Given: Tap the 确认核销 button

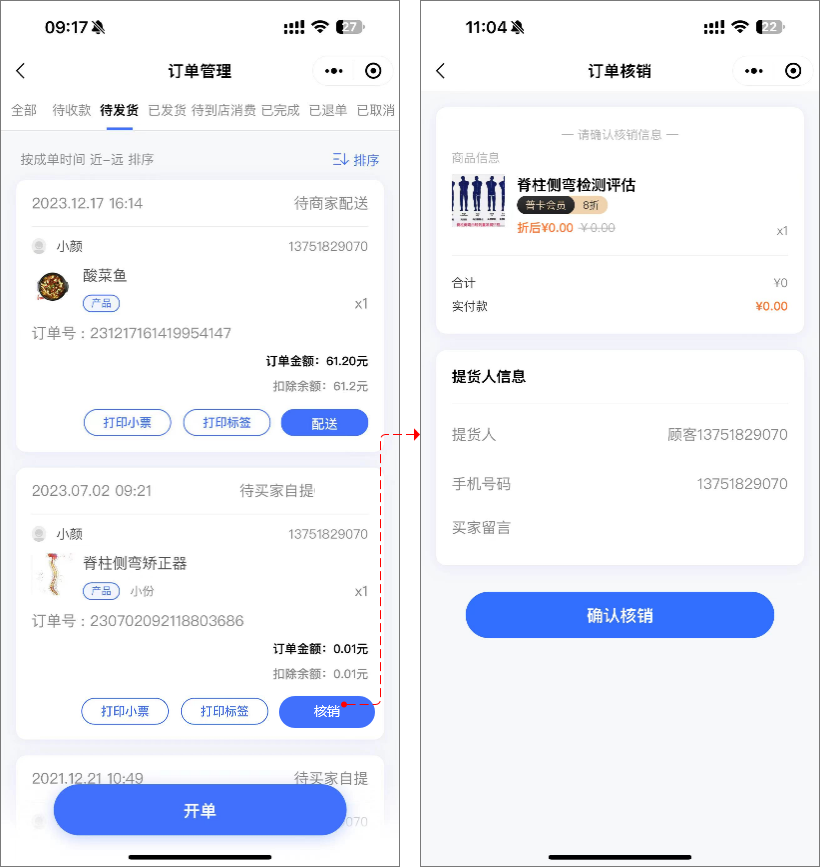Looking at the screenshot, I should (x=620, y=615).
